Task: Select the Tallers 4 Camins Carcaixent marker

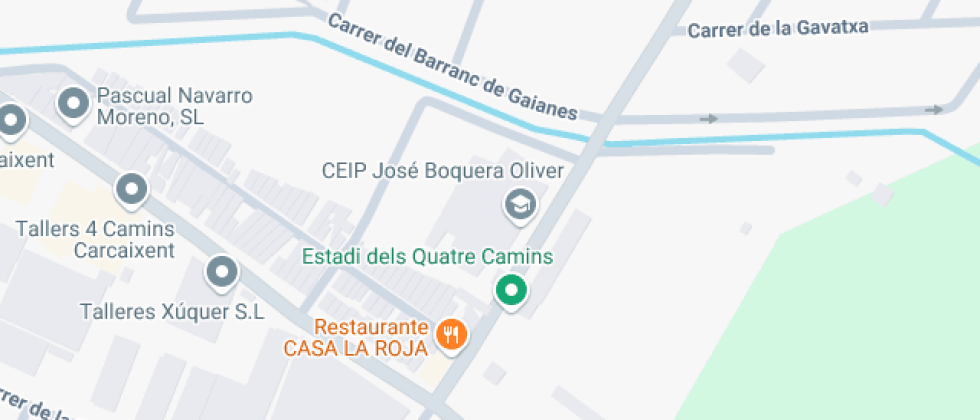Action: [x=131, y=188]
